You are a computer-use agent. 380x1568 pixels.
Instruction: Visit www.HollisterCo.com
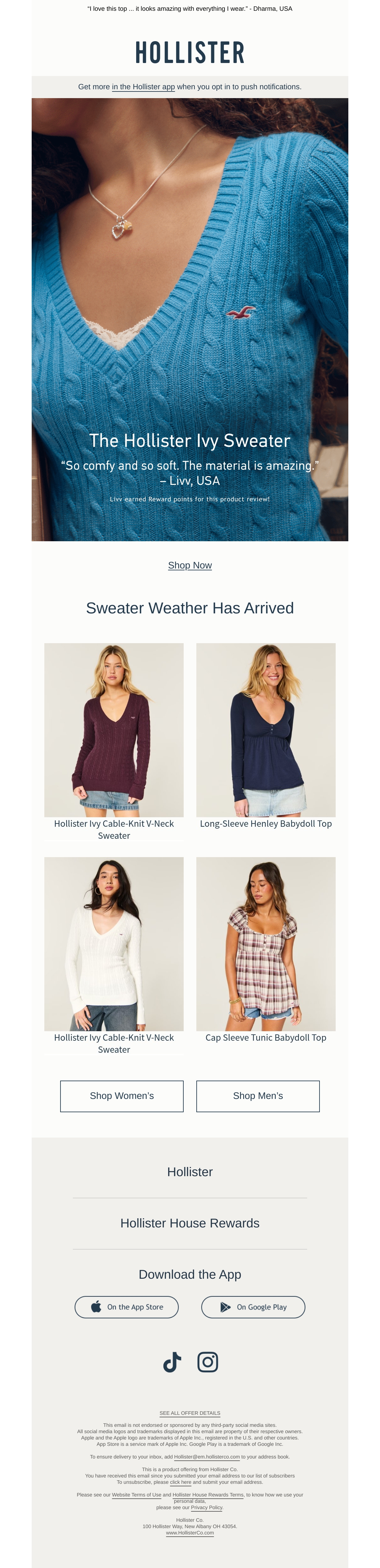point(190,1533)
